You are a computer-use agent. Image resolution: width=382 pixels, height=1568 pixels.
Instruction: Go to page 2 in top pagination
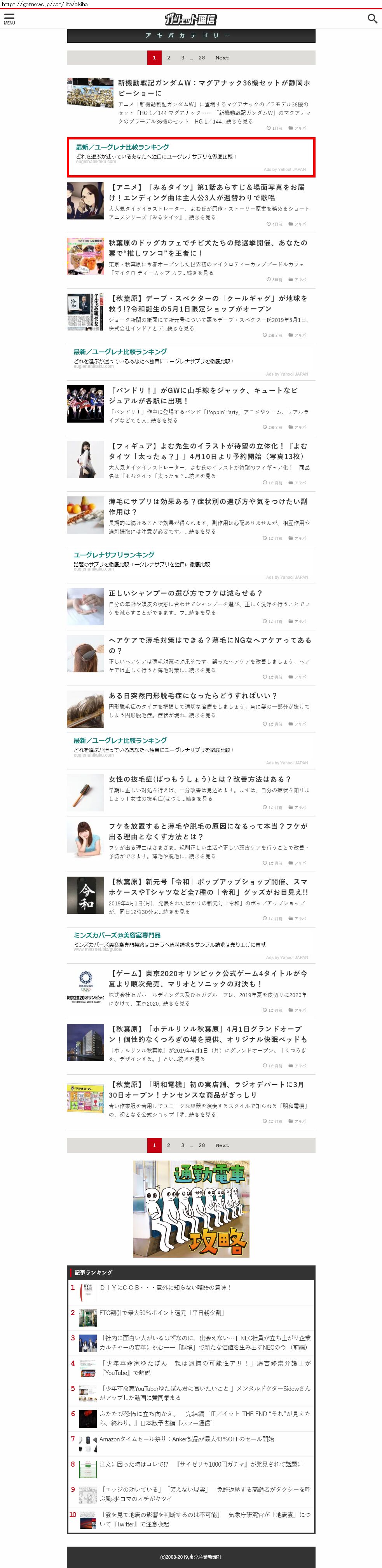169,58
